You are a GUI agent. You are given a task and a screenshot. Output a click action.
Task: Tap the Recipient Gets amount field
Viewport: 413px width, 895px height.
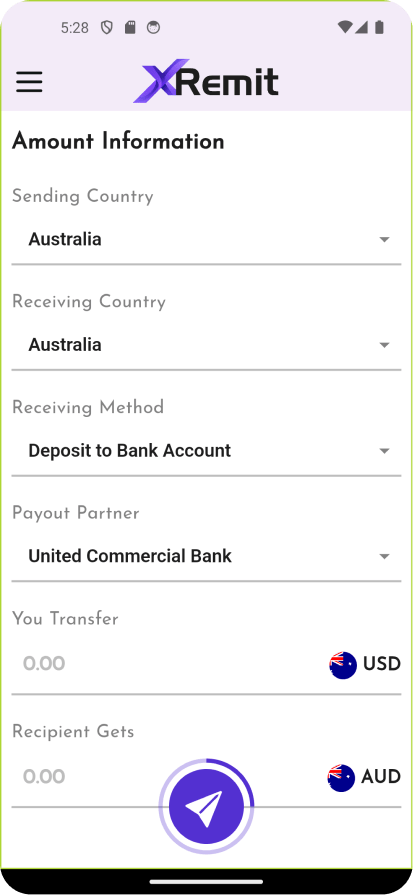click(86, 776)
